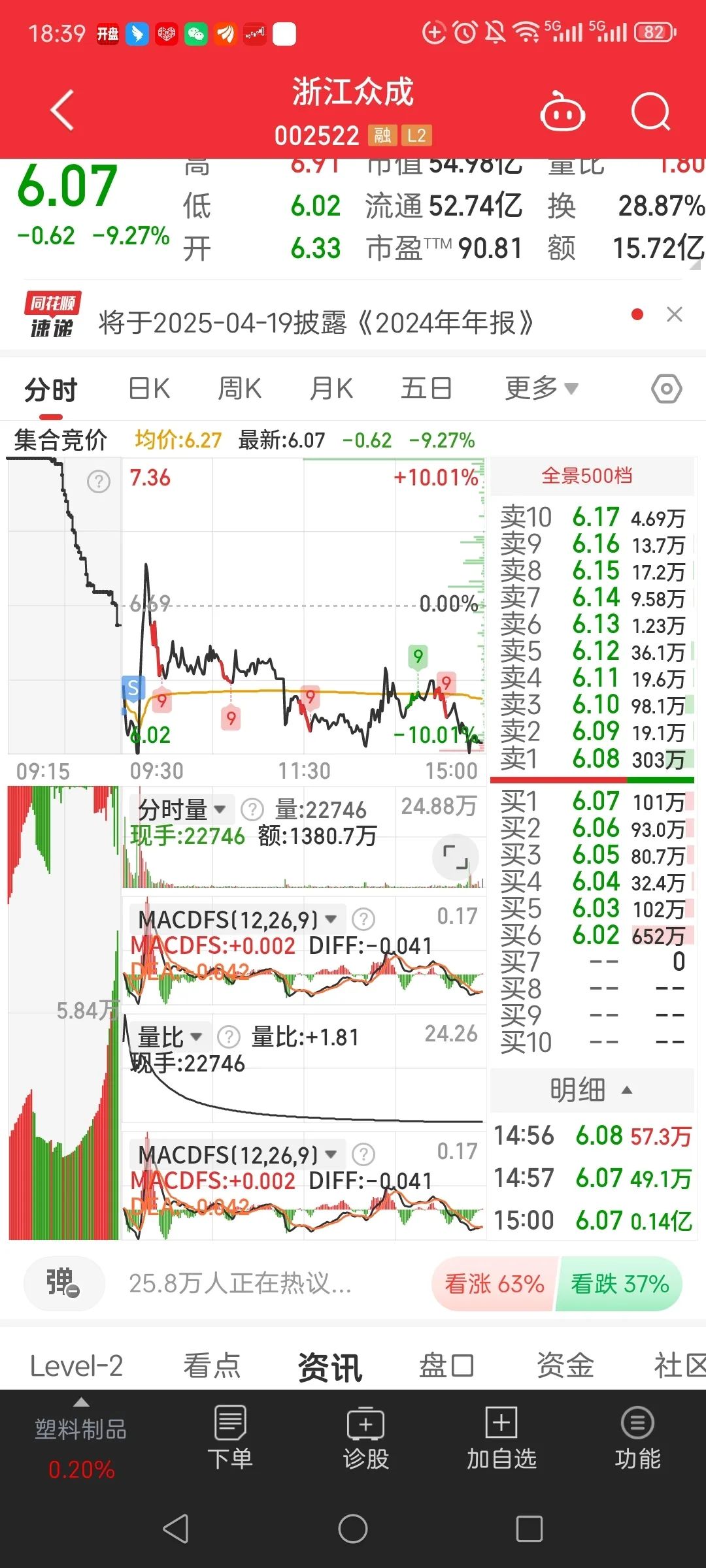
Task: Open the search icon in the header
Action: 650,111
